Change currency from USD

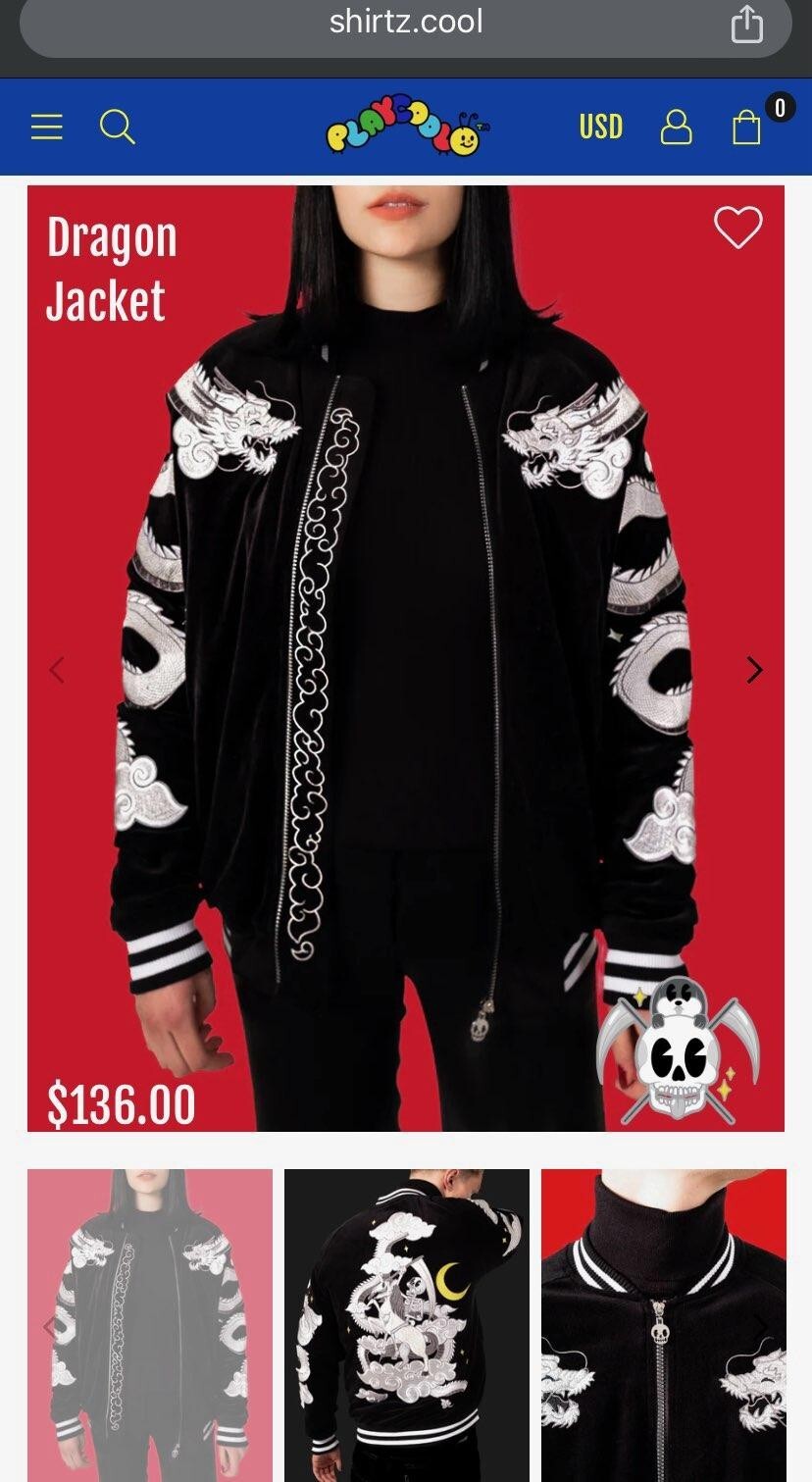pos(600,127)
